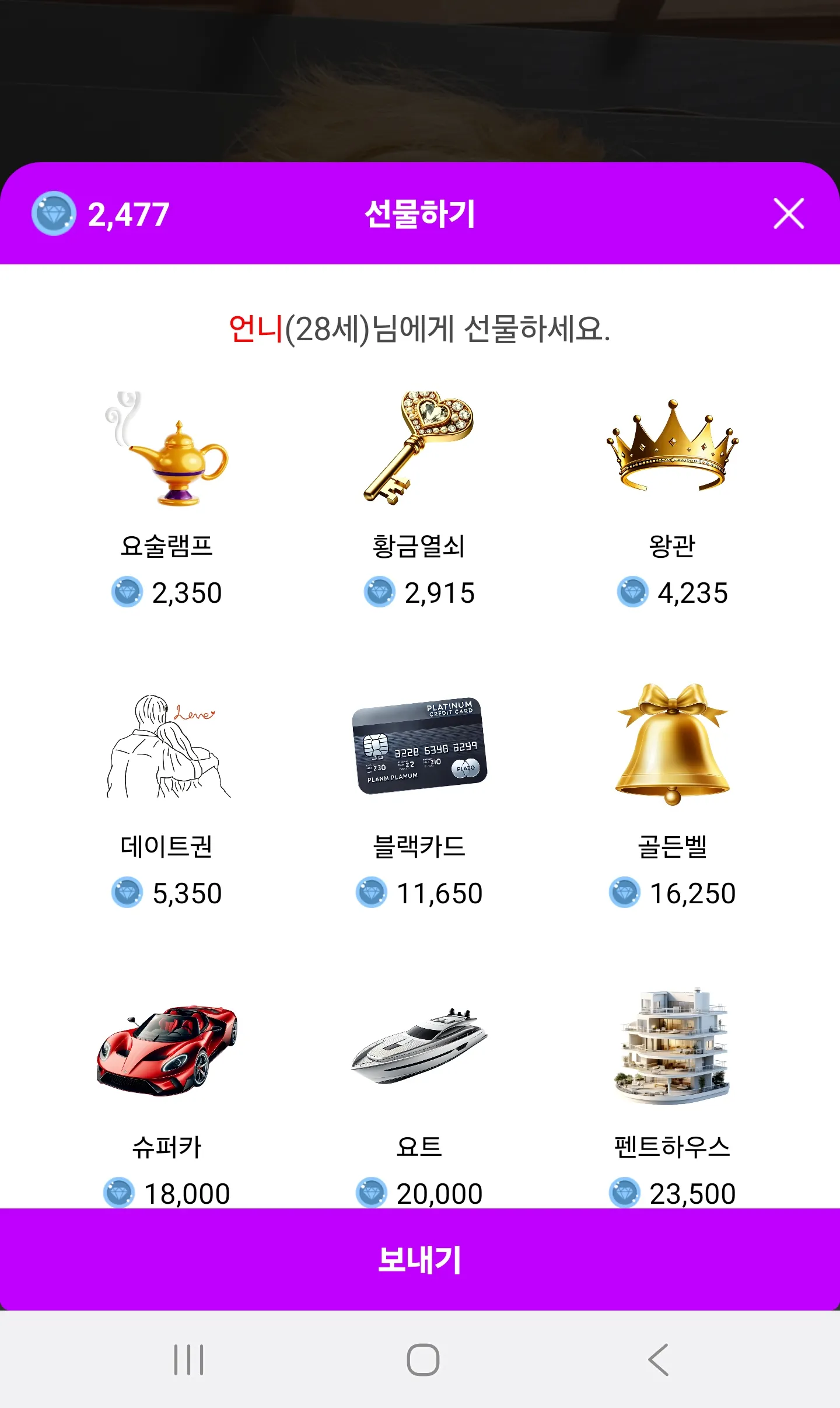
Task: Select the 데이트권 gift
Action: pyautogui.click(x=167, y=747)
